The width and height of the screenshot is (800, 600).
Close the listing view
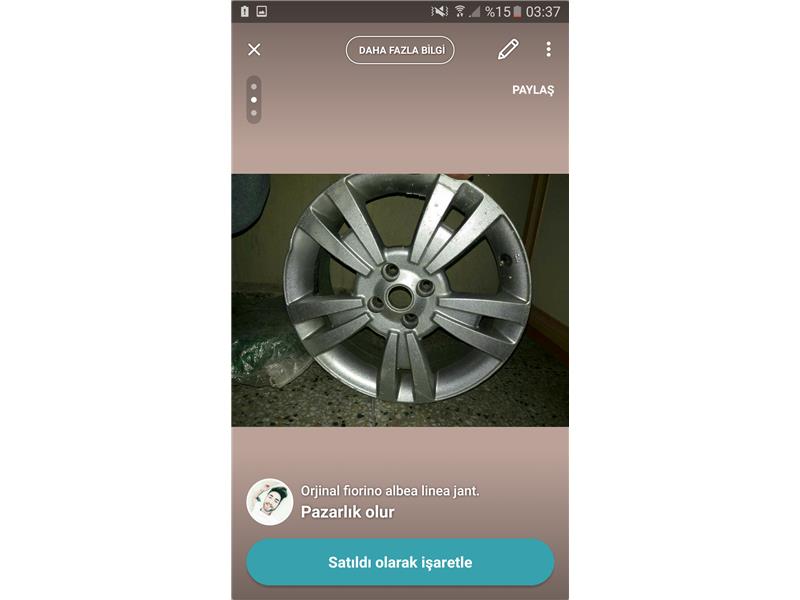pos(254,49)
